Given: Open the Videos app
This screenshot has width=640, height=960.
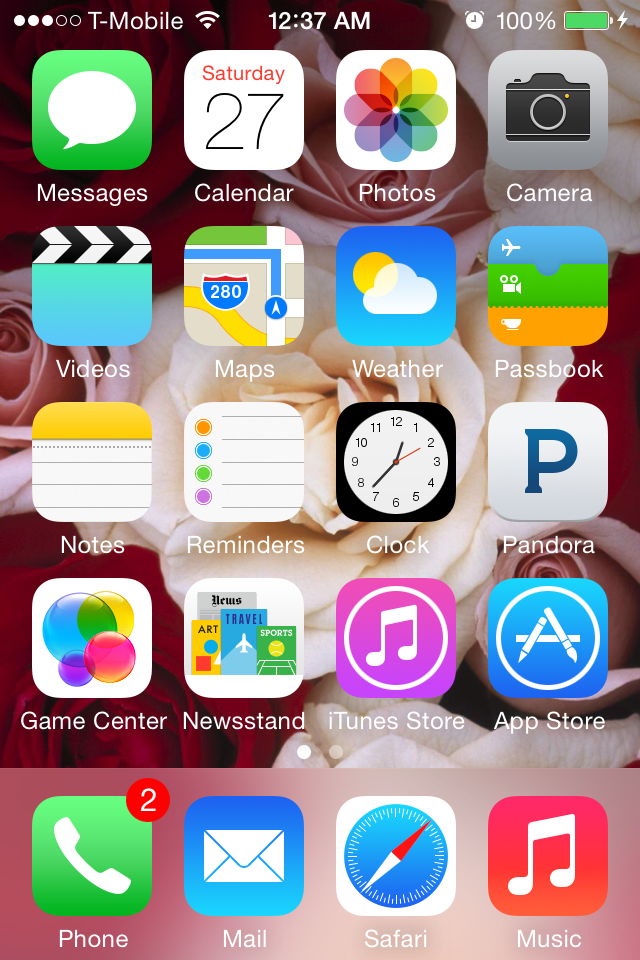Looking at the screenshot, I should (92, 286).
